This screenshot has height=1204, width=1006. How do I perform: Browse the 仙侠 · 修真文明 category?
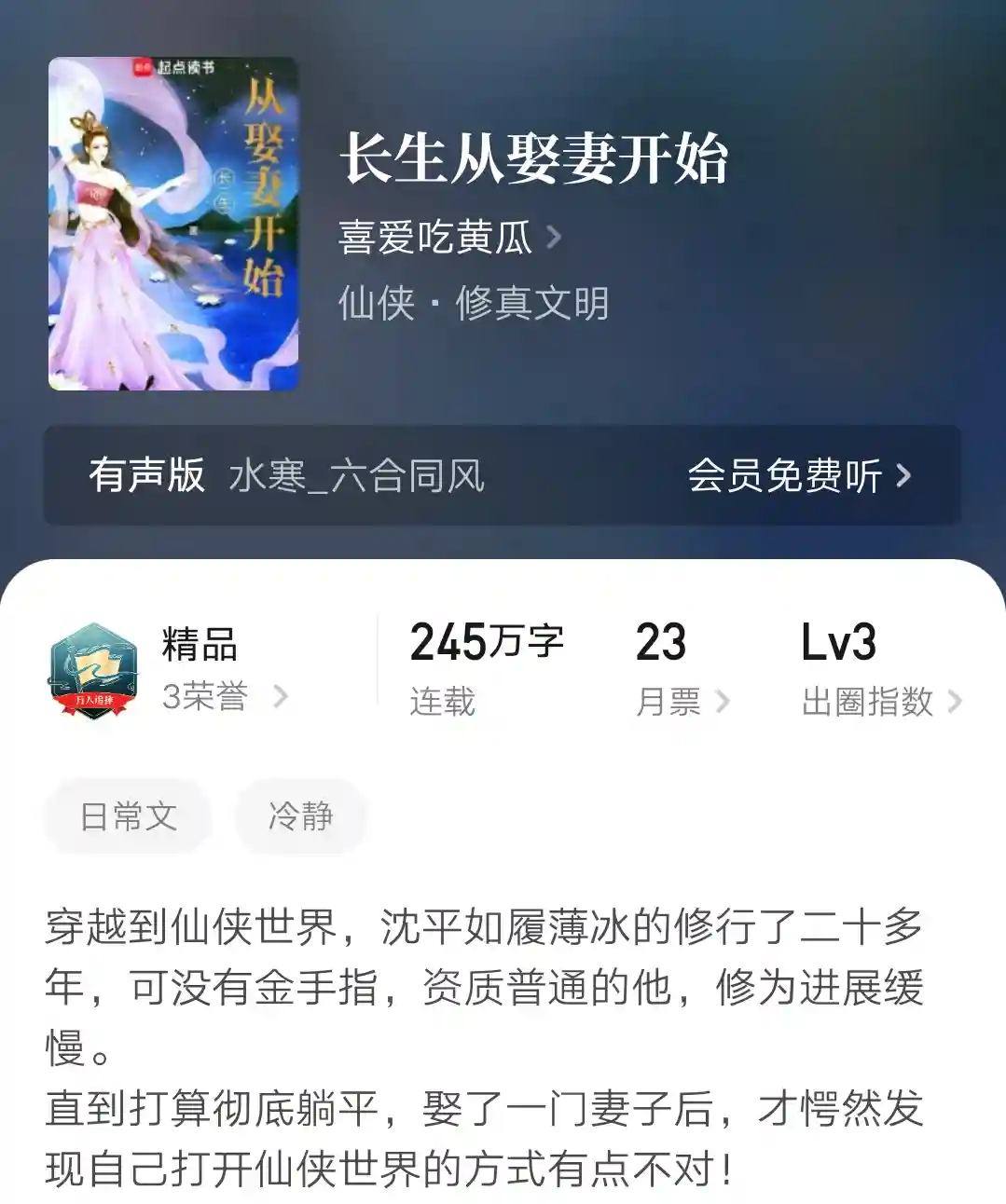(x=473, y=304)
